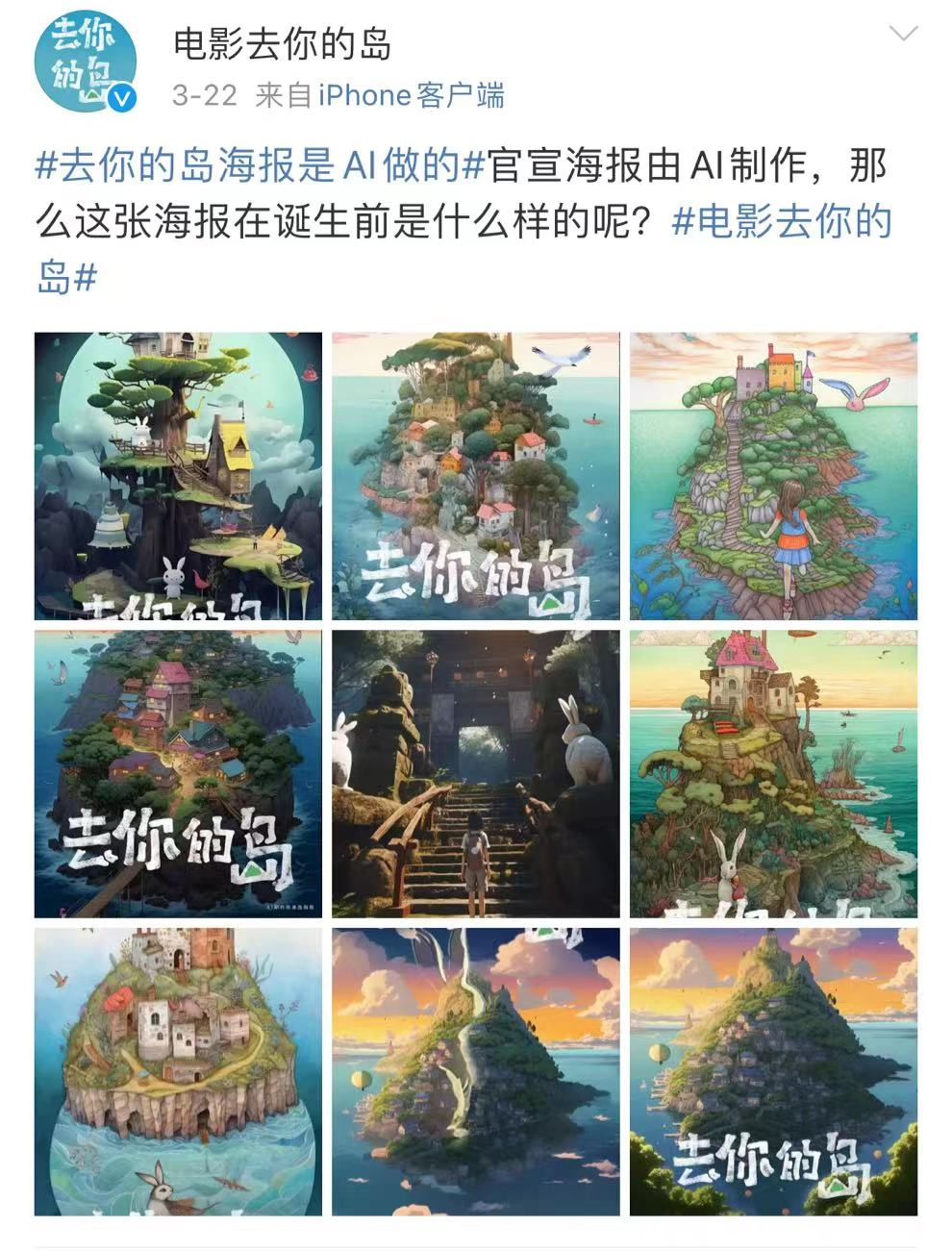Open hashtag #去你的岛海报是AI做的#
Screen dimensions: 952x1252
(x=258, y=165)
